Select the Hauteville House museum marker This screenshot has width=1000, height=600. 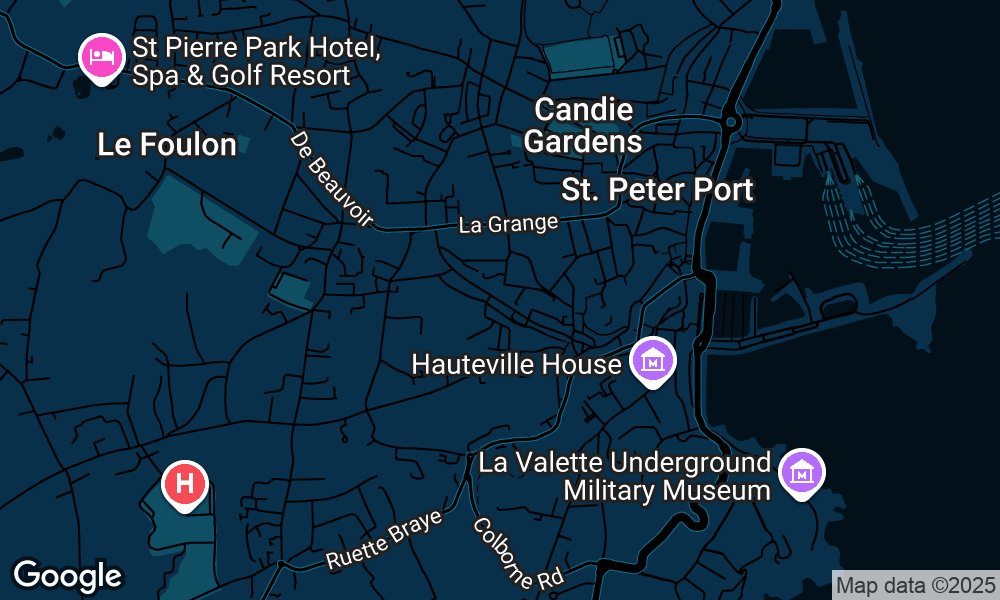pyautogui.click(x=653, y=361)
